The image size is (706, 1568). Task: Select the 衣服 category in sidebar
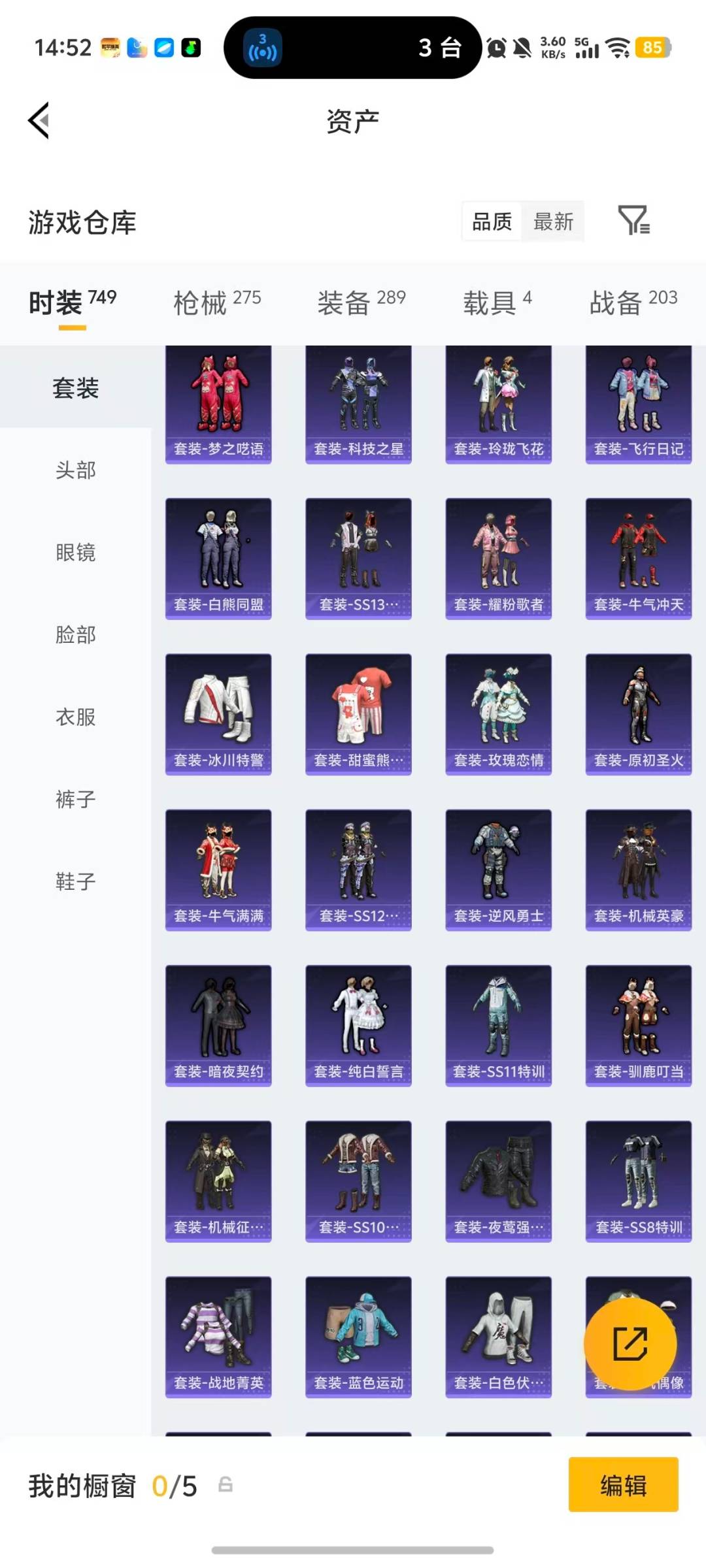click(75, 717)
